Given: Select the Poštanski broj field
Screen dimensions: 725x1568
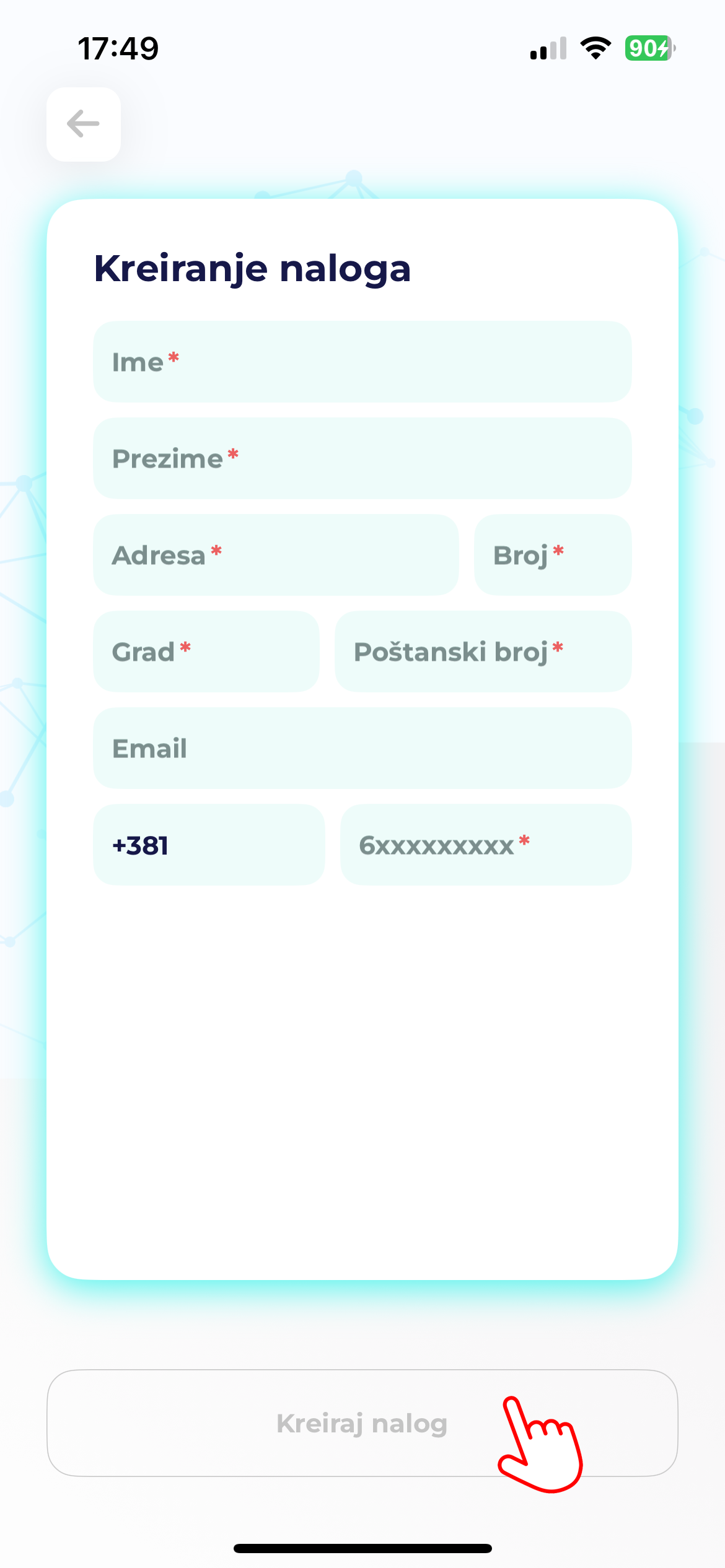Looking at the screenshot, I should point(483,651).
